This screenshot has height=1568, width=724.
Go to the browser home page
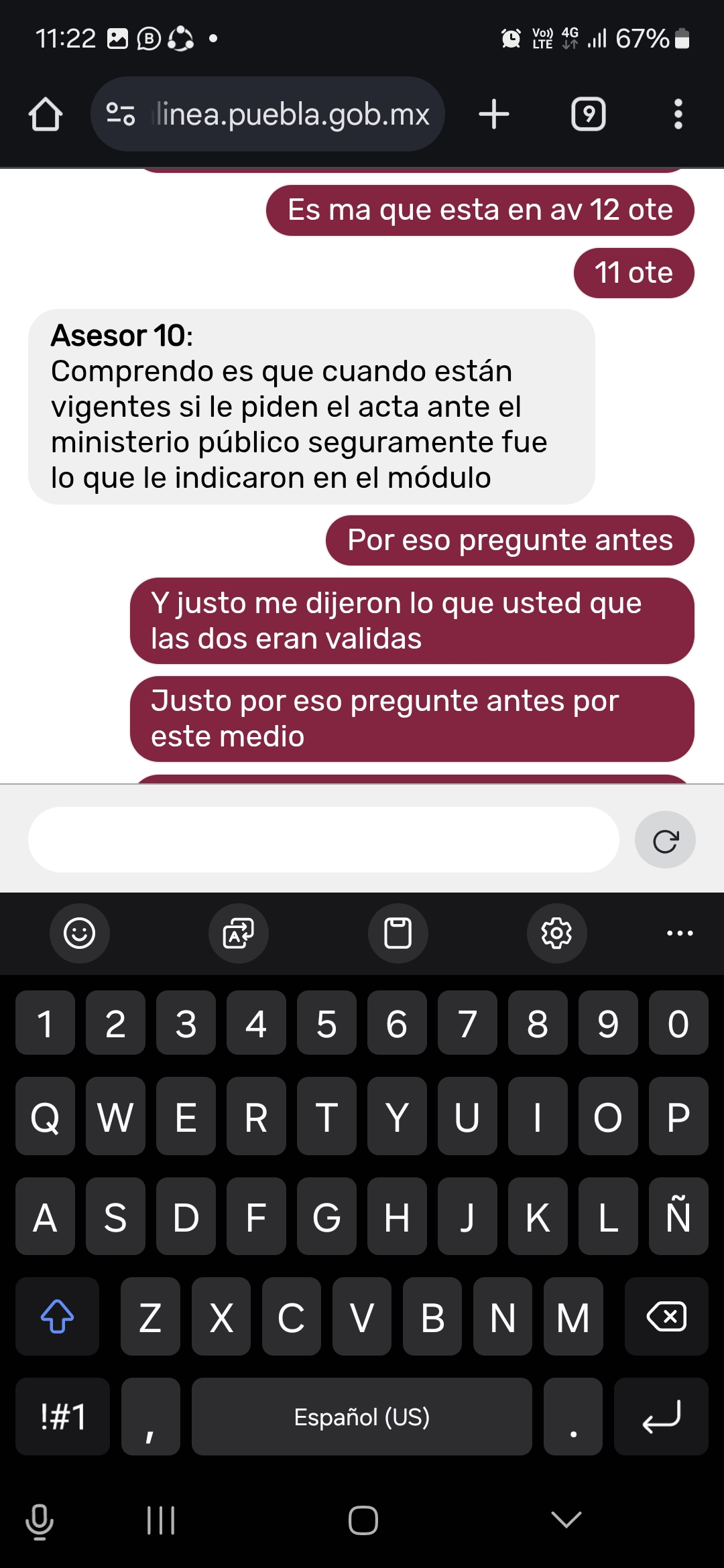point(46,114)
